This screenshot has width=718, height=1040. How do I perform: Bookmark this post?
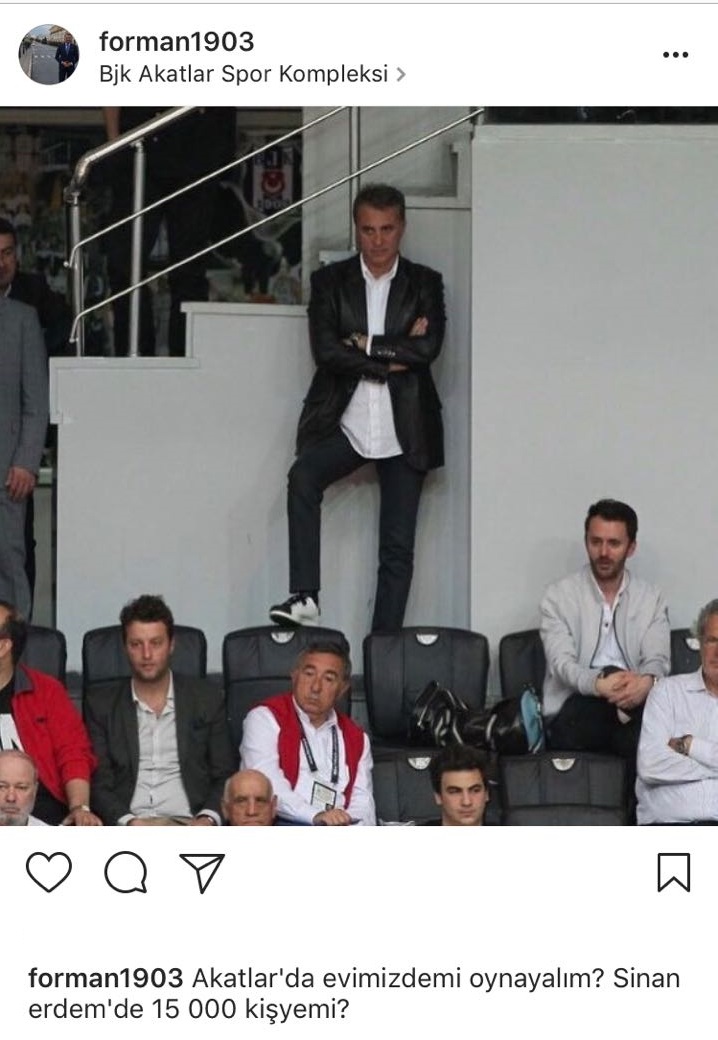click(673, 873)
